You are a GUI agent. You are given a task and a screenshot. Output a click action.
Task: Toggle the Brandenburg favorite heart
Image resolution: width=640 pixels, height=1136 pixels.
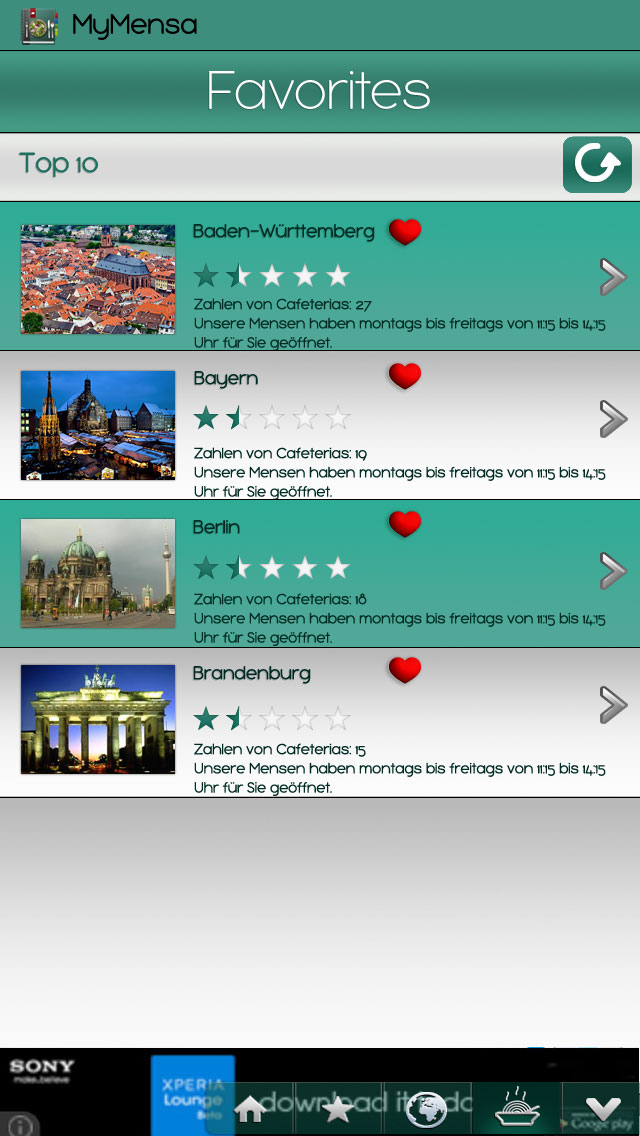pyautogui.click(x=404, y=670)
